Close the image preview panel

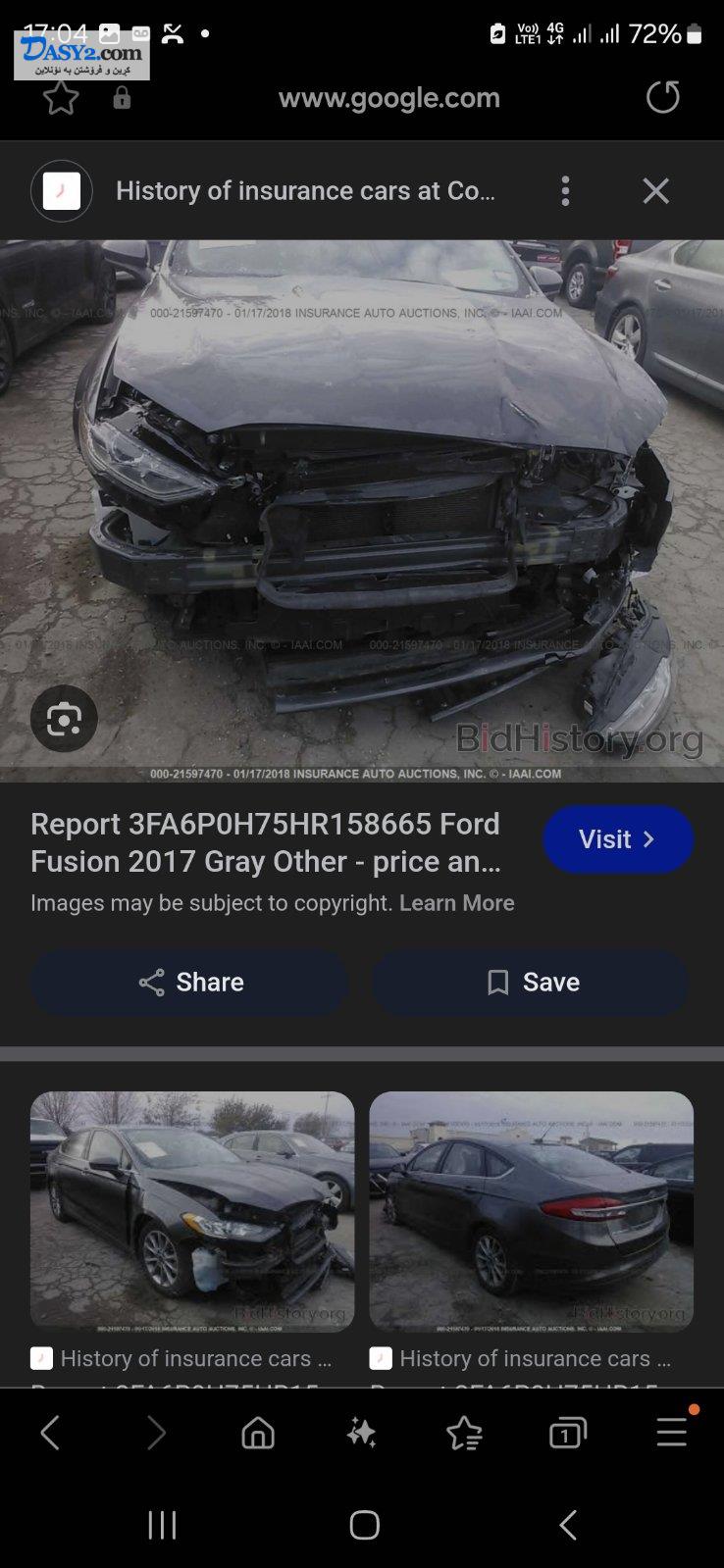[x=655, y=191]
